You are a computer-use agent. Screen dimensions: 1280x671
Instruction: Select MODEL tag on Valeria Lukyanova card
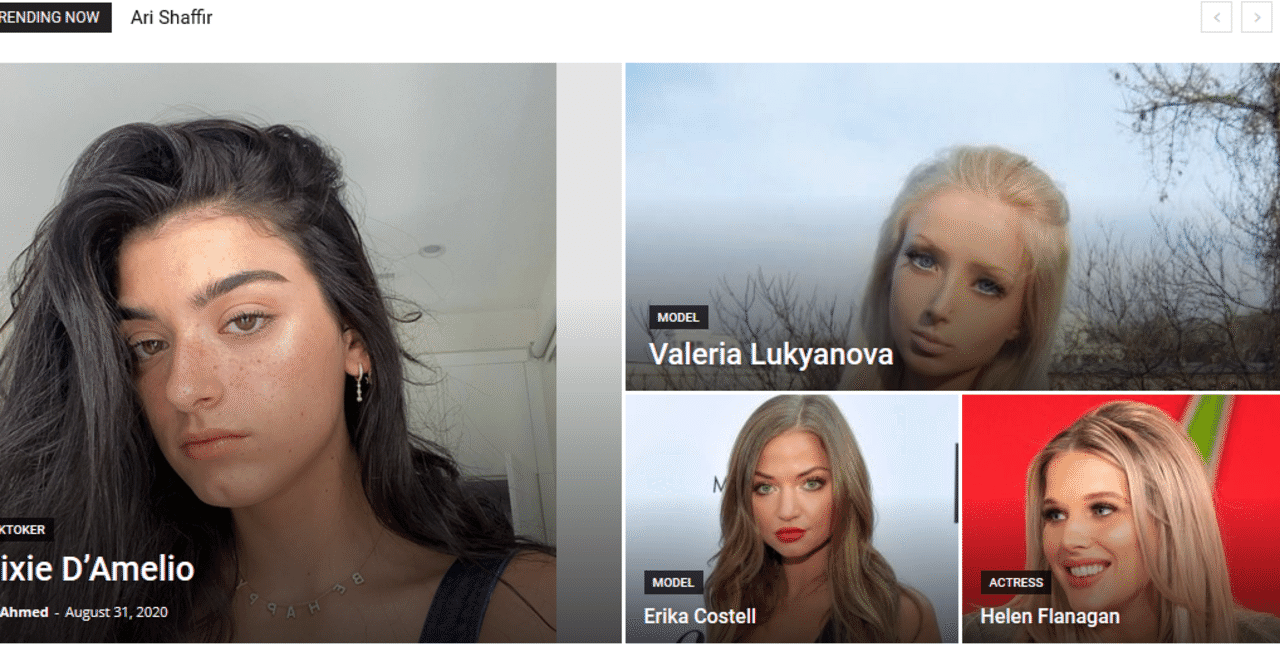point(678,318)
